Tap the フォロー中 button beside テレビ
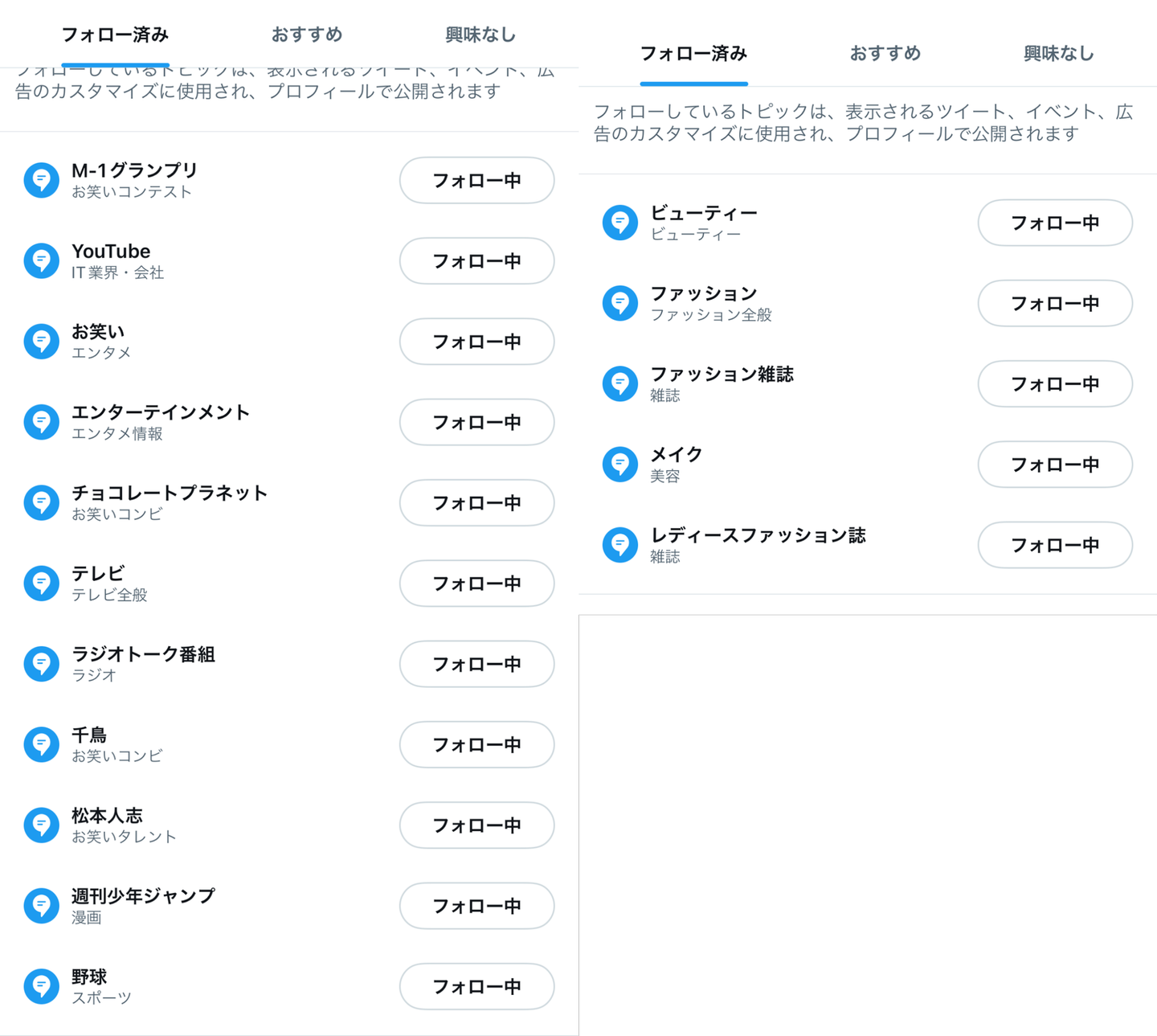This screenshot has height=1036, width=1157. [x=476, y=584]
